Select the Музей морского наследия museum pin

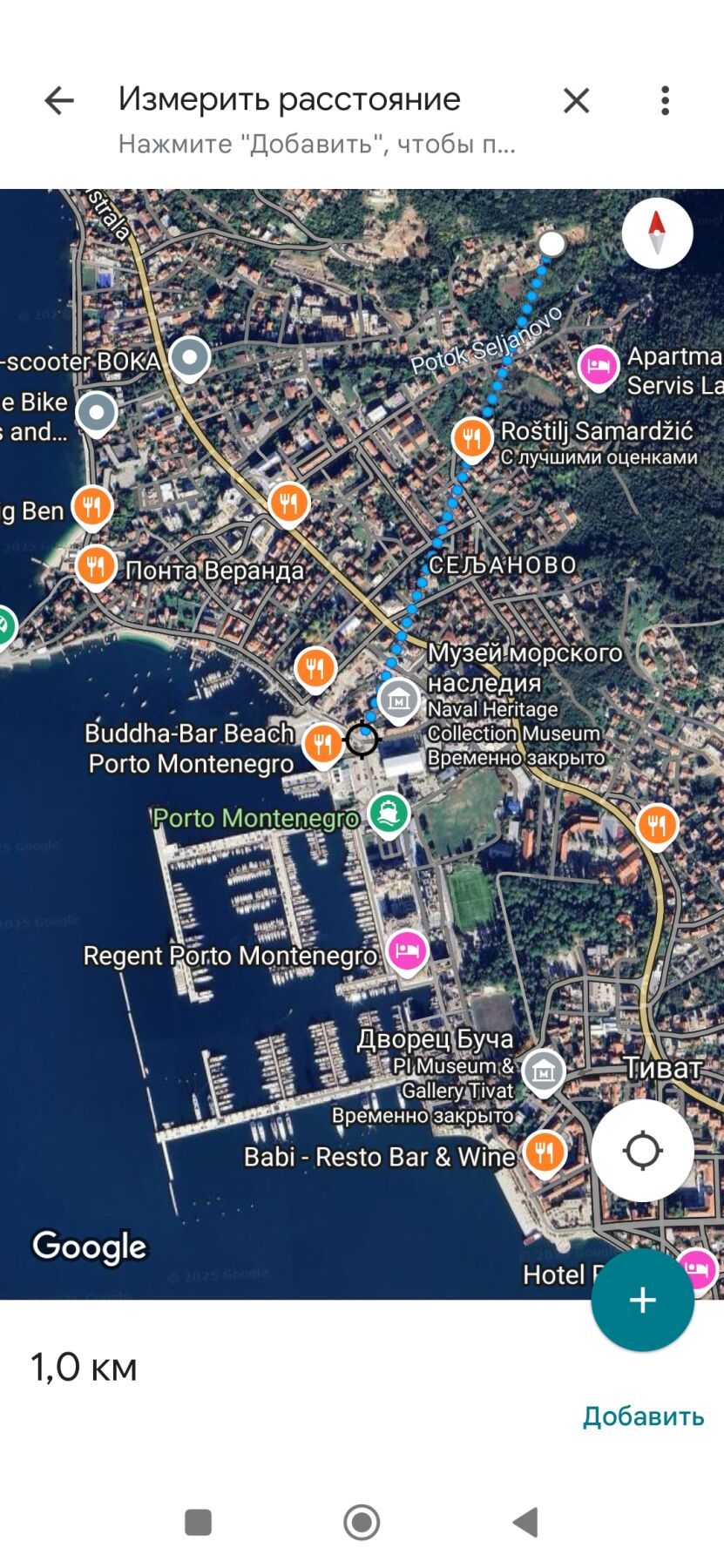[x=399, y=699]
